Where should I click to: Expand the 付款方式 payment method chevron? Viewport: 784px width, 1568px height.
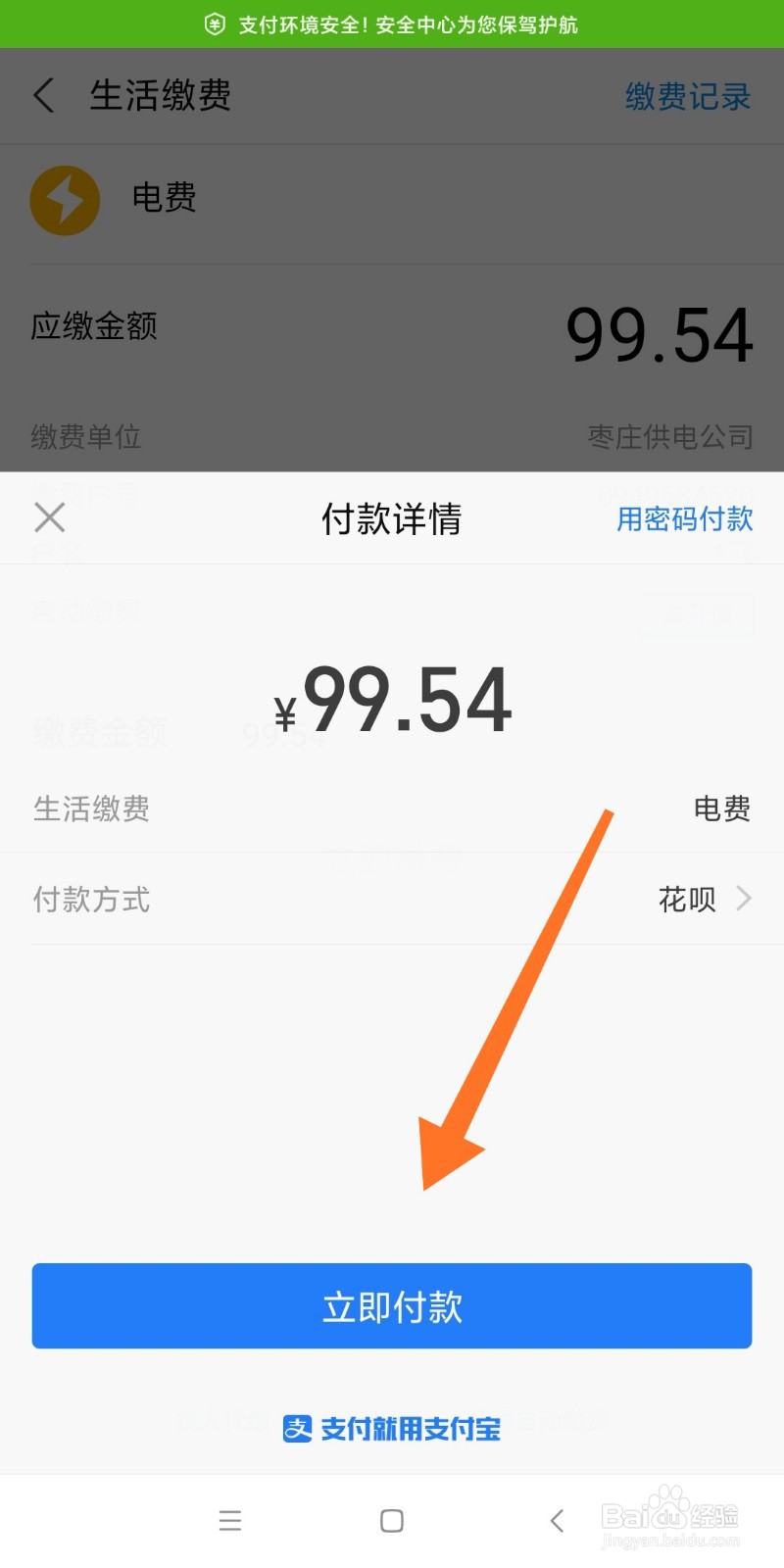pos(743,898)
